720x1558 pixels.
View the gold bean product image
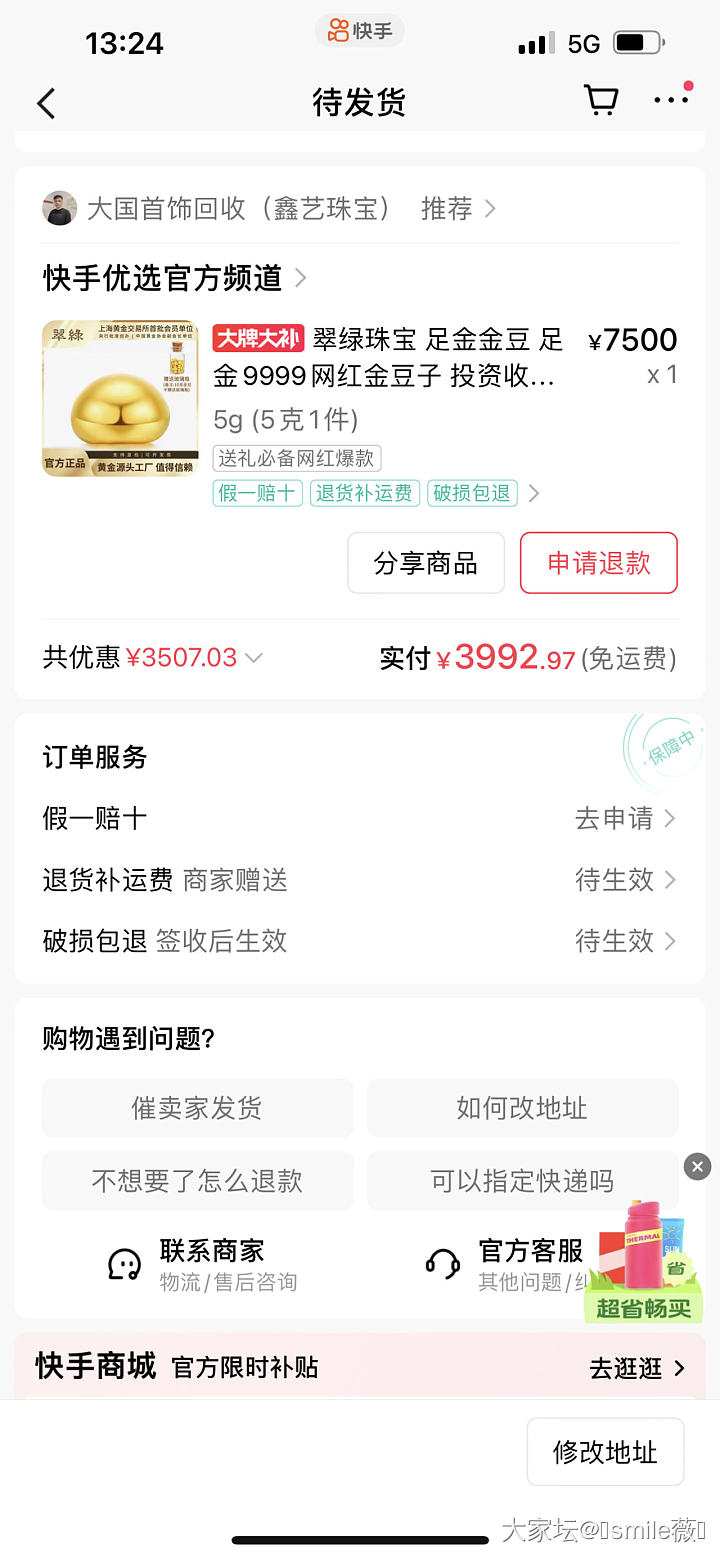(120, 398)
